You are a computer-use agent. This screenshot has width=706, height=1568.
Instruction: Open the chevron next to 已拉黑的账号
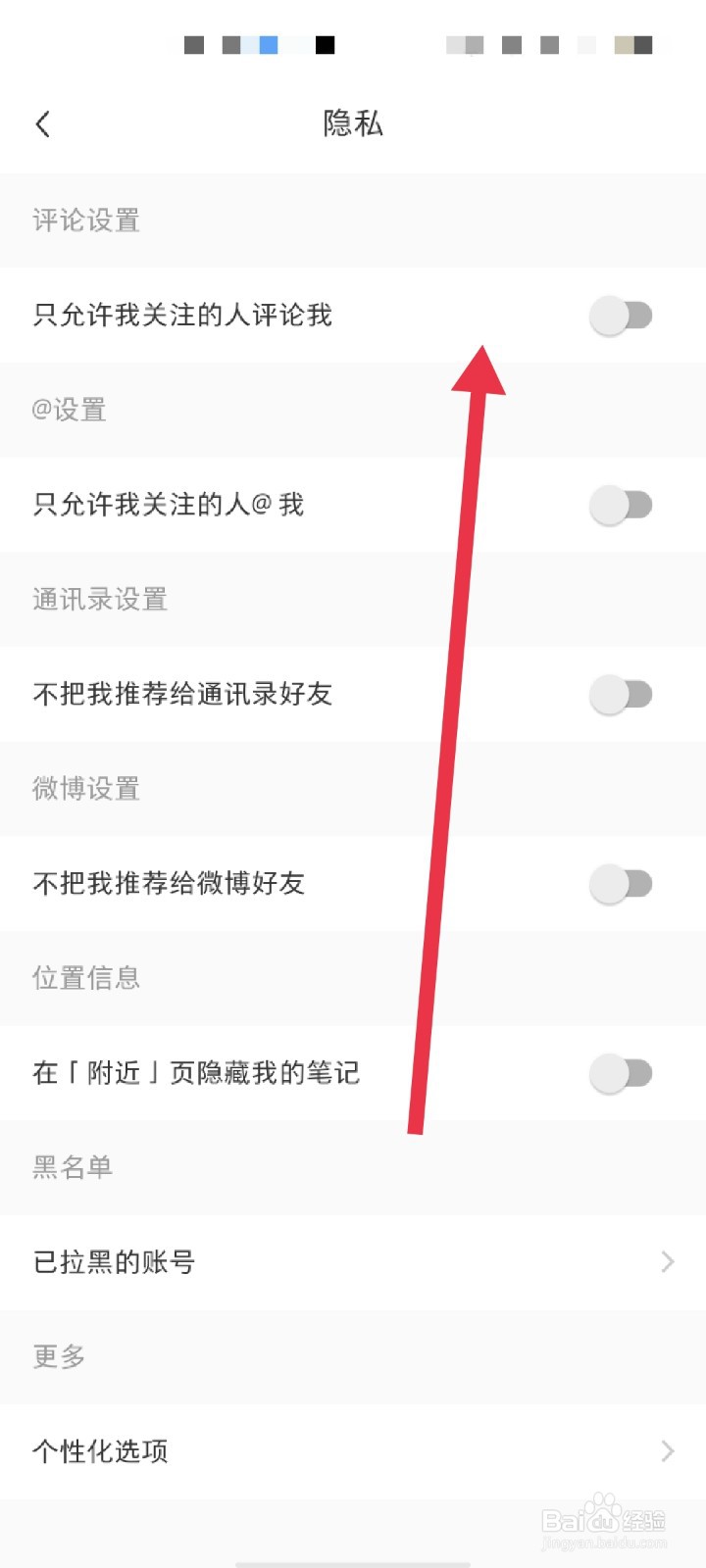[668, 1262]
